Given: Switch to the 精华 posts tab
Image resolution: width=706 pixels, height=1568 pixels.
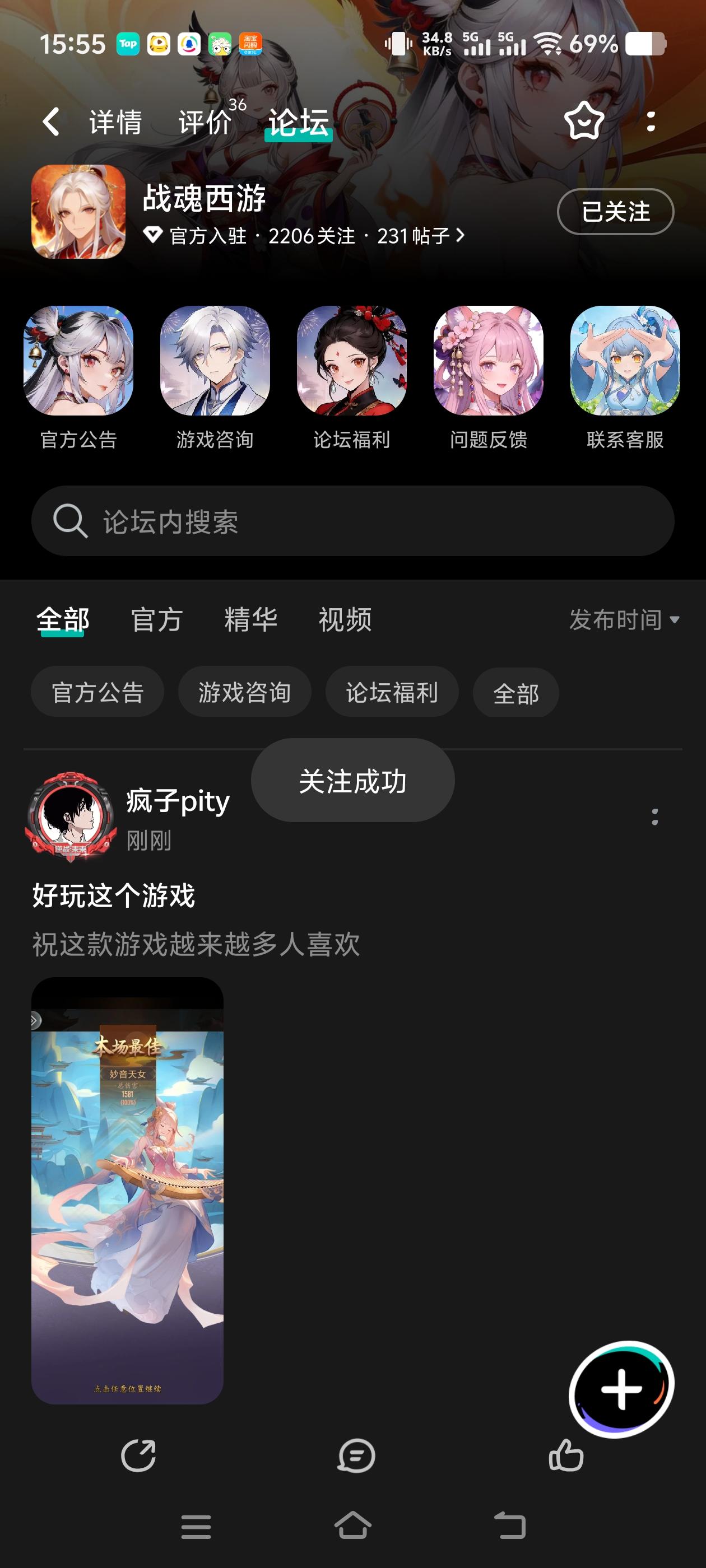Looking at the screenshot, I should coord(250,620).
